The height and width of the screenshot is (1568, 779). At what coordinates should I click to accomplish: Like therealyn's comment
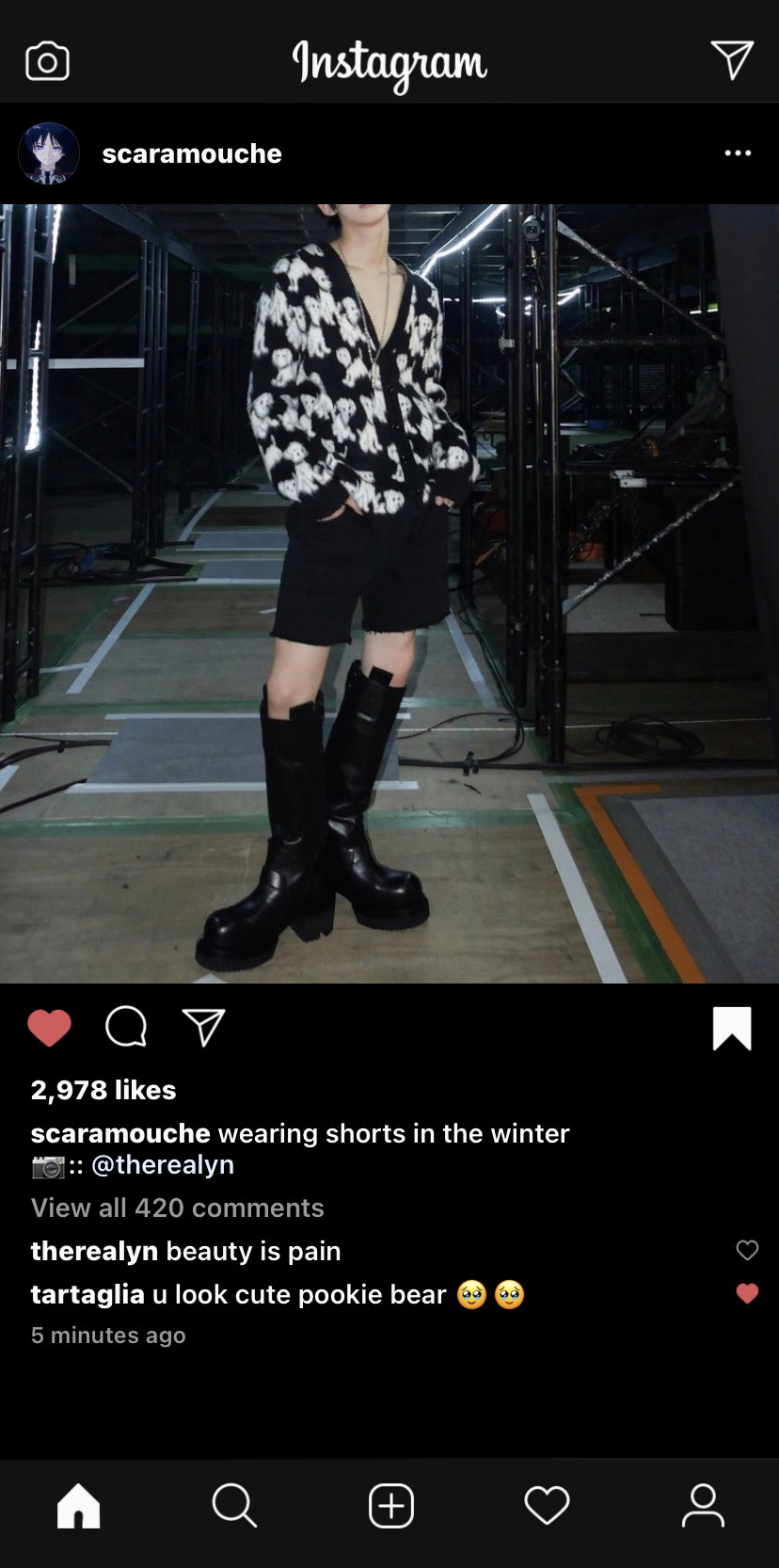747,1250
